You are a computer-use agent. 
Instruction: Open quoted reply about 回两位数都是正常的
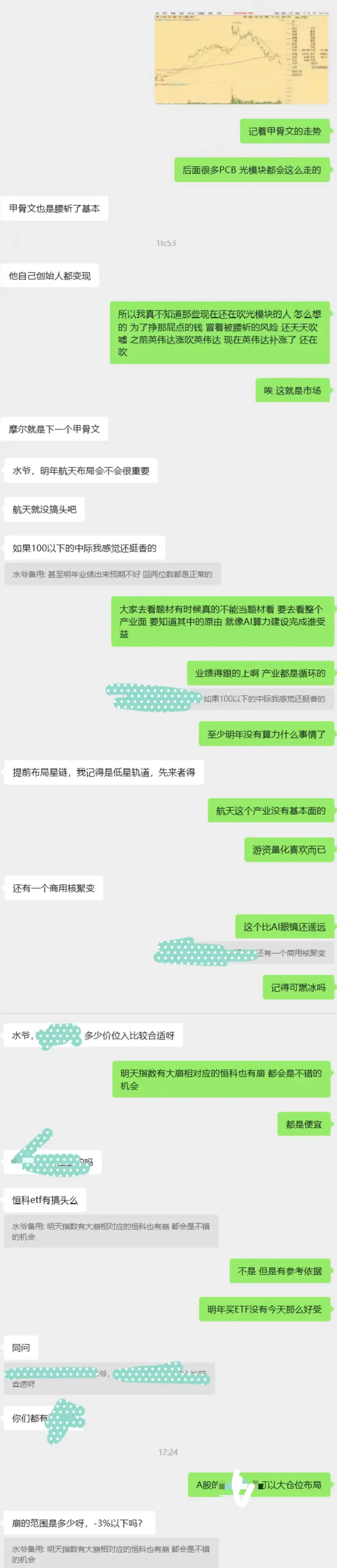(x=112, y=574)
